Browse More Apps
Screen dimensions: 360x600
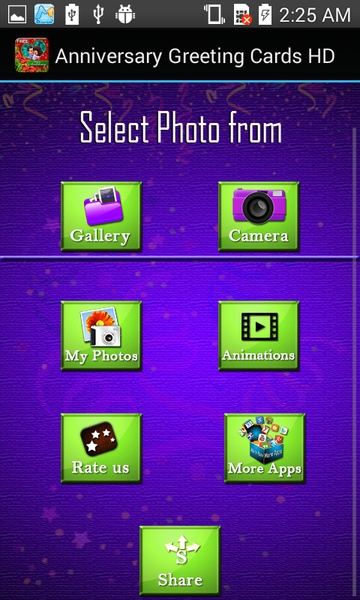click(265, 448)
